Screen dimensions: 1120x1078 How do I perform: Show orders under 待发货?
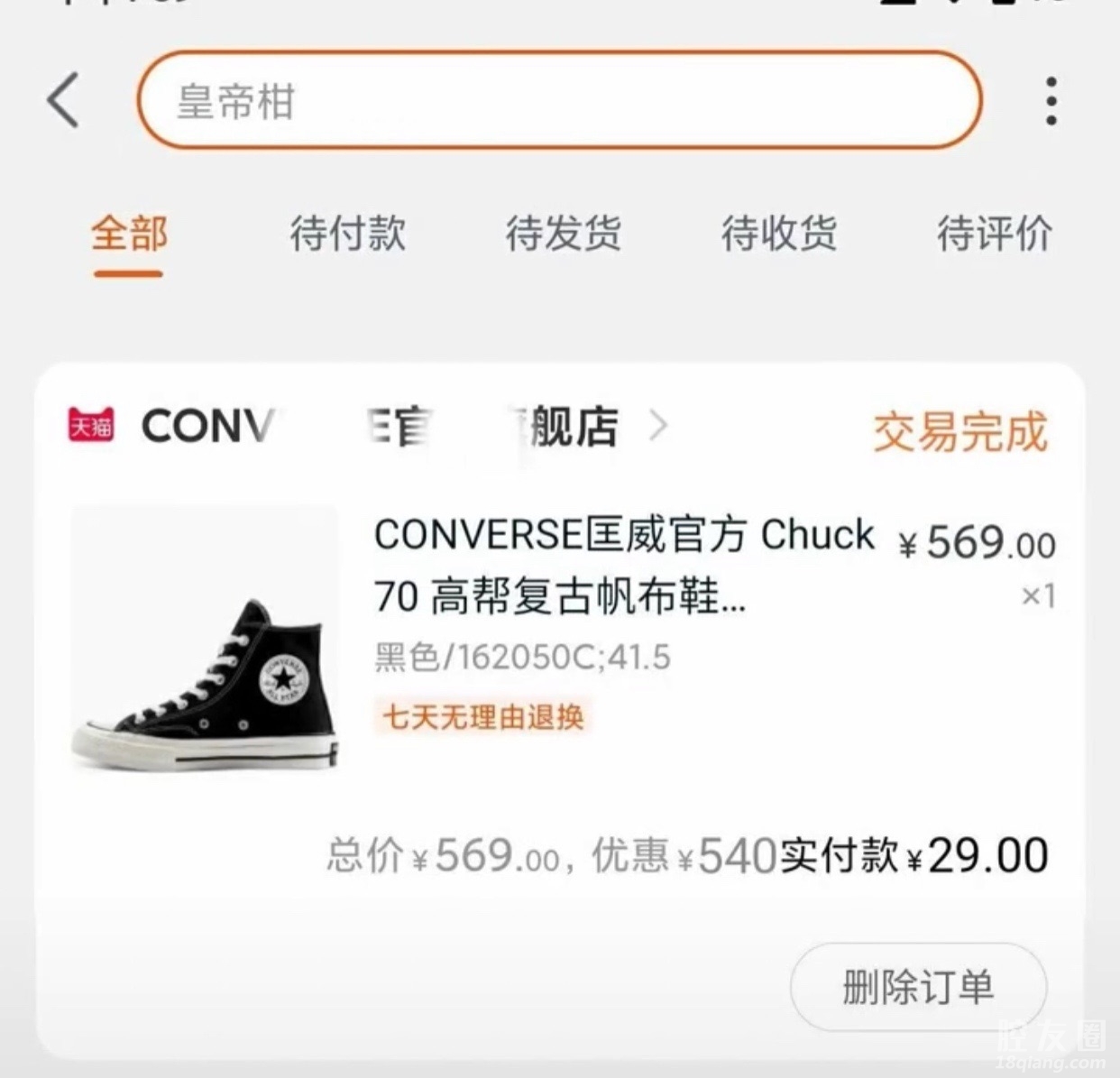pos(563,234)
